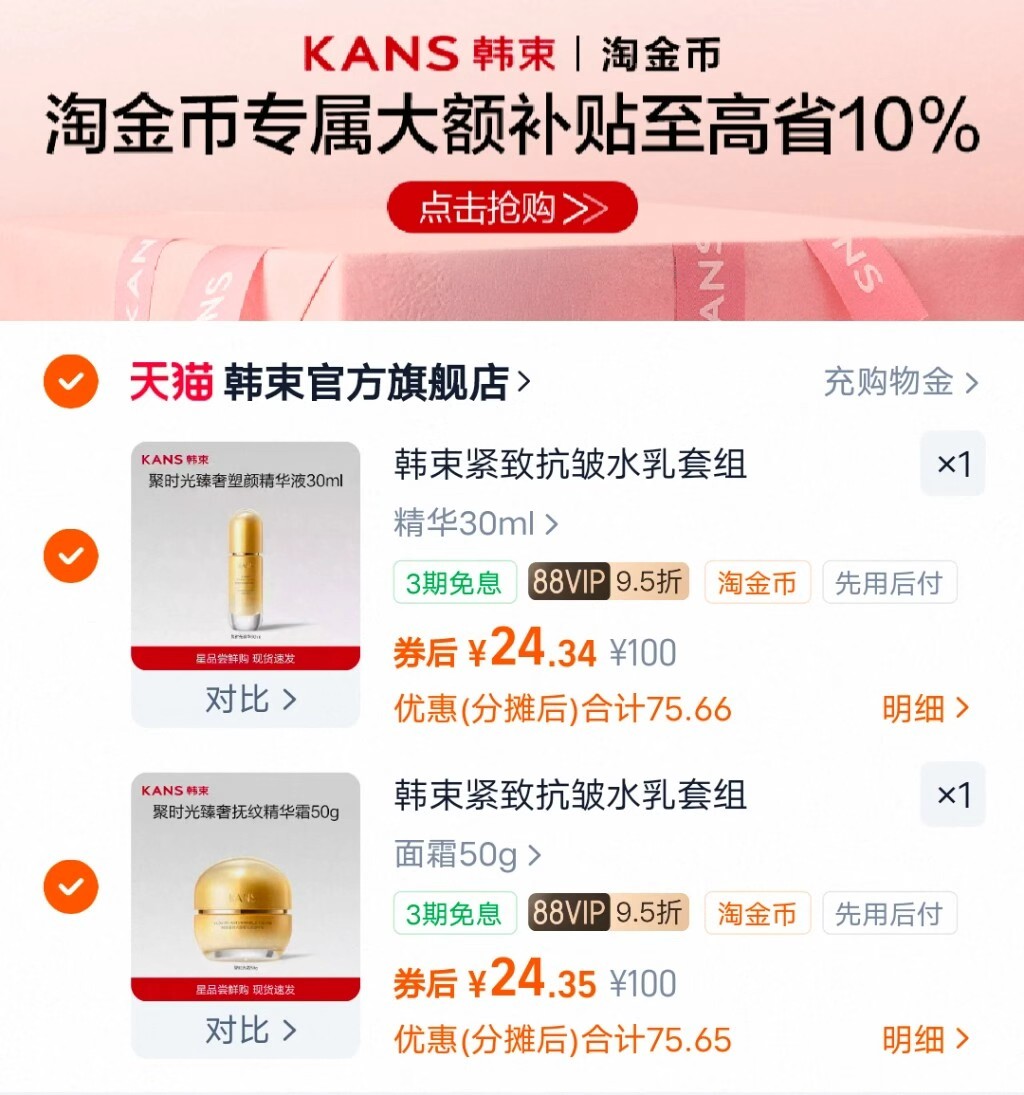The height and width of the screenshot is (1095, 1024).
Task: Click the 3期免息 installment badge on the cream
Action: tap(454, 913)
